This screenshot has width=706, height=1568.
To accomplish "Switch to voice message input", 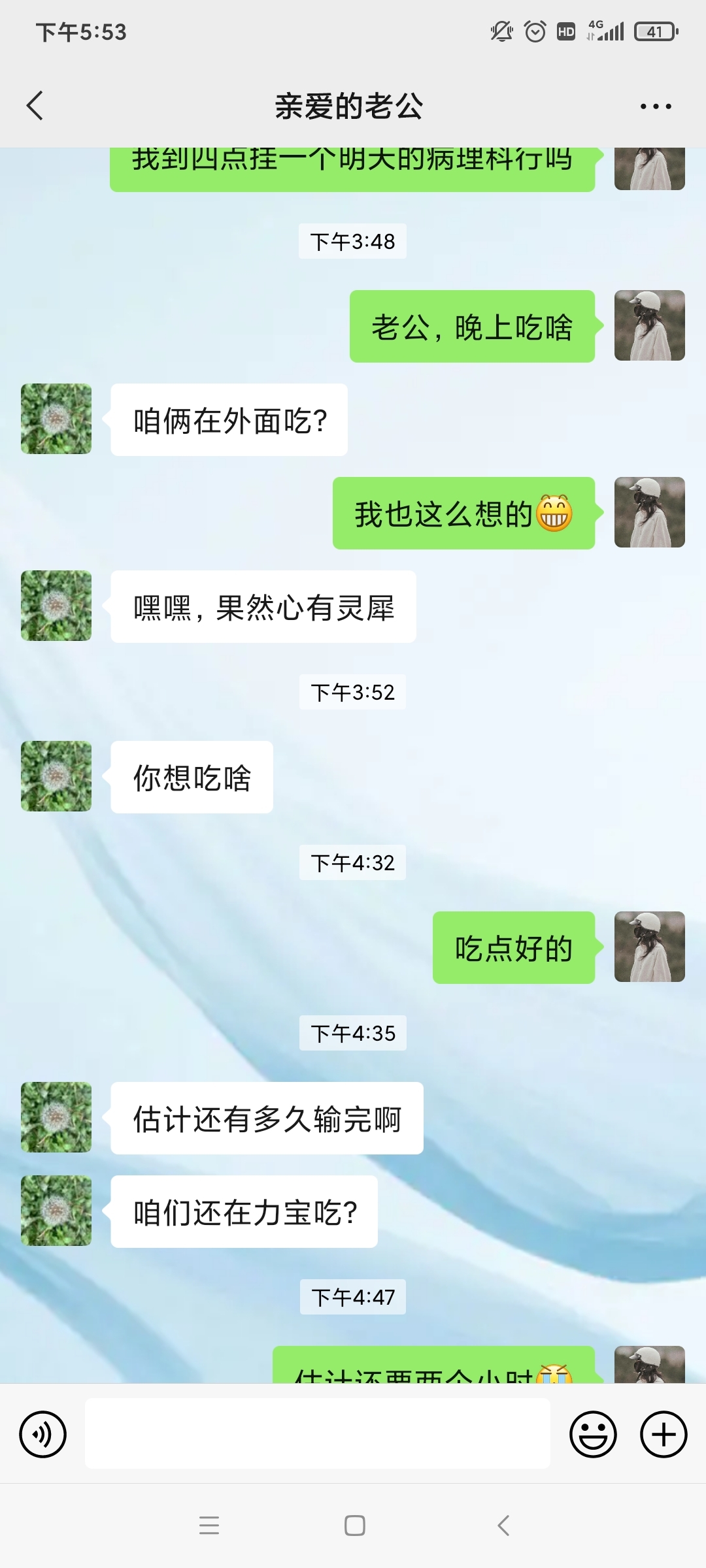I will (x=43, y=1434).
